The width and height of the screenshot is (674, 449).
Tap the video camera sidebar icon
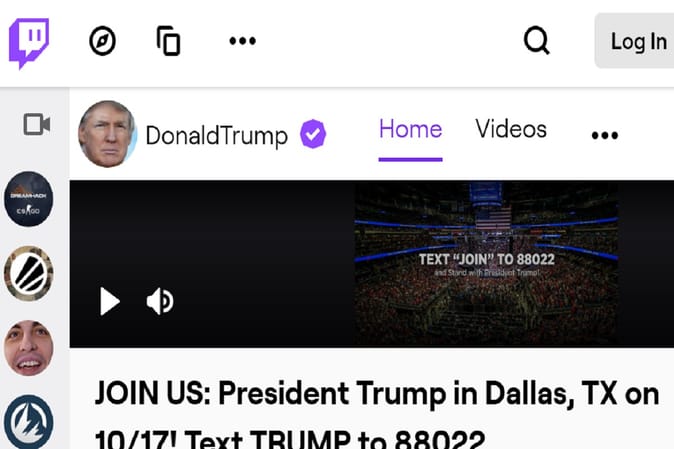pyautogui.click(x=37, y=124)
